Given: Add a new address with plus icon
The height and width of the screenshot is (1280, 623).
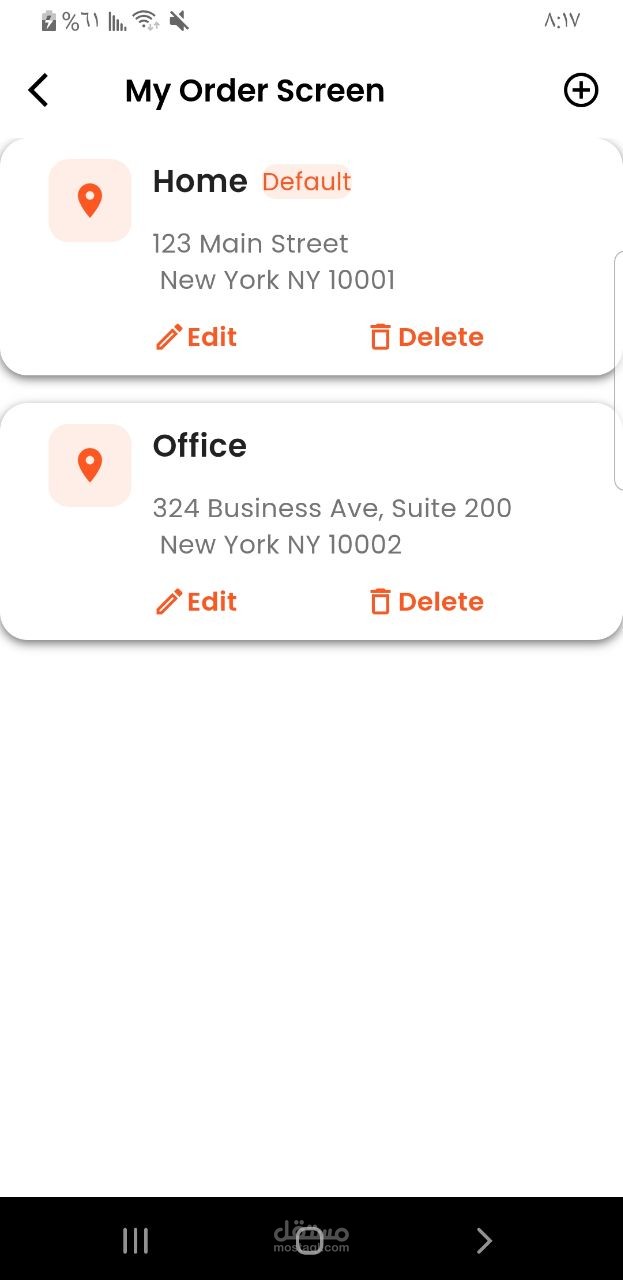Looking at the screenshot, I should (x=581, y=90).
